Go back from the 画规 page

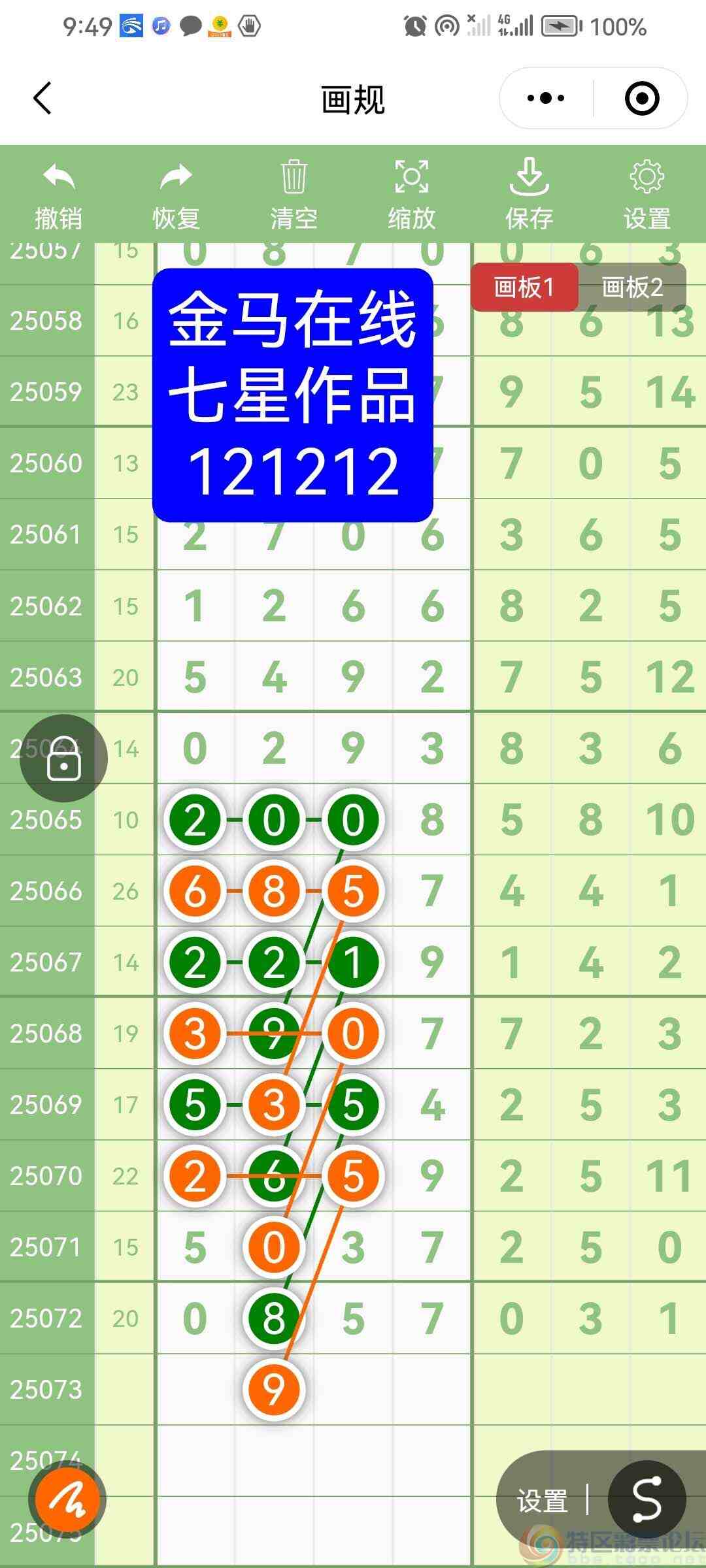coord(42,99)
